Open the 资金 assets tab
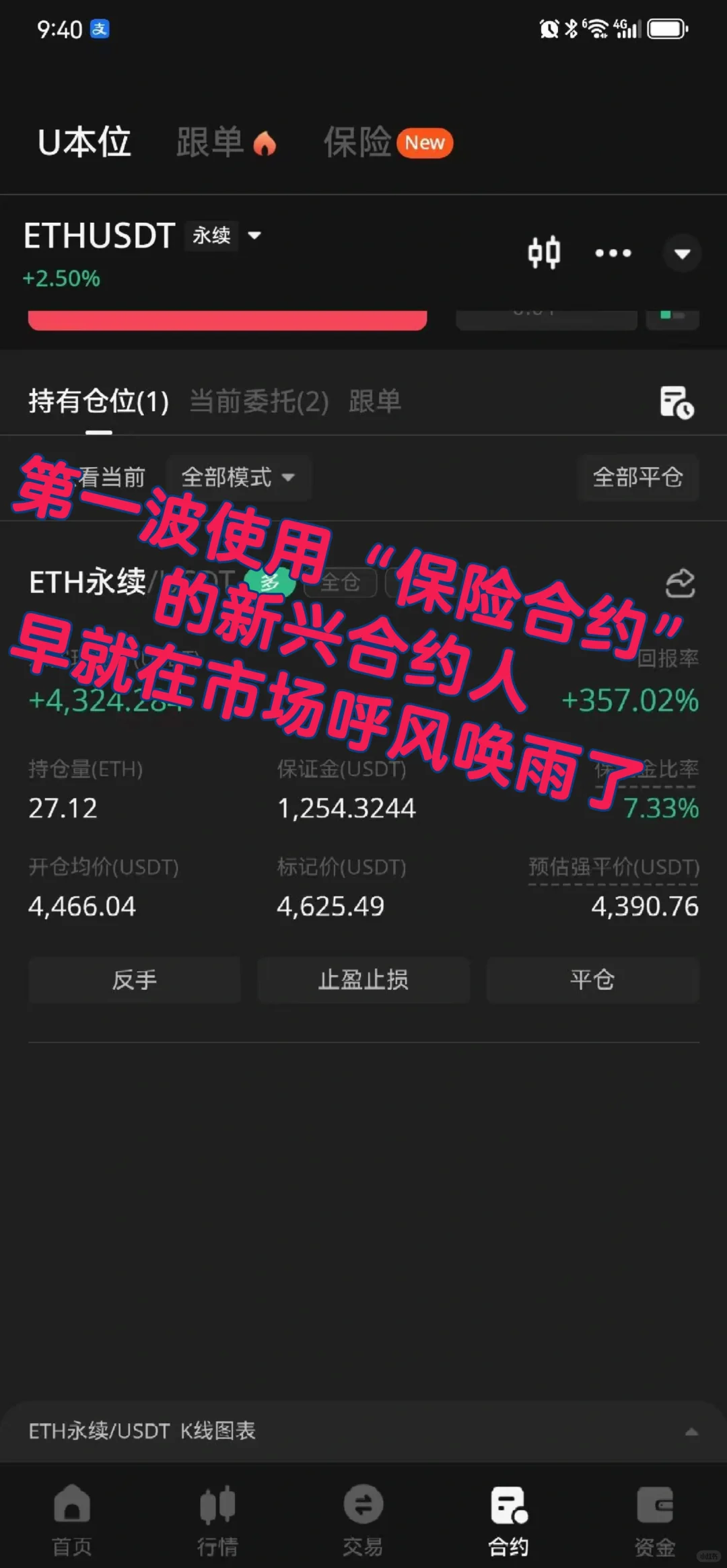727x1568 pixels. pos(654,1516)
